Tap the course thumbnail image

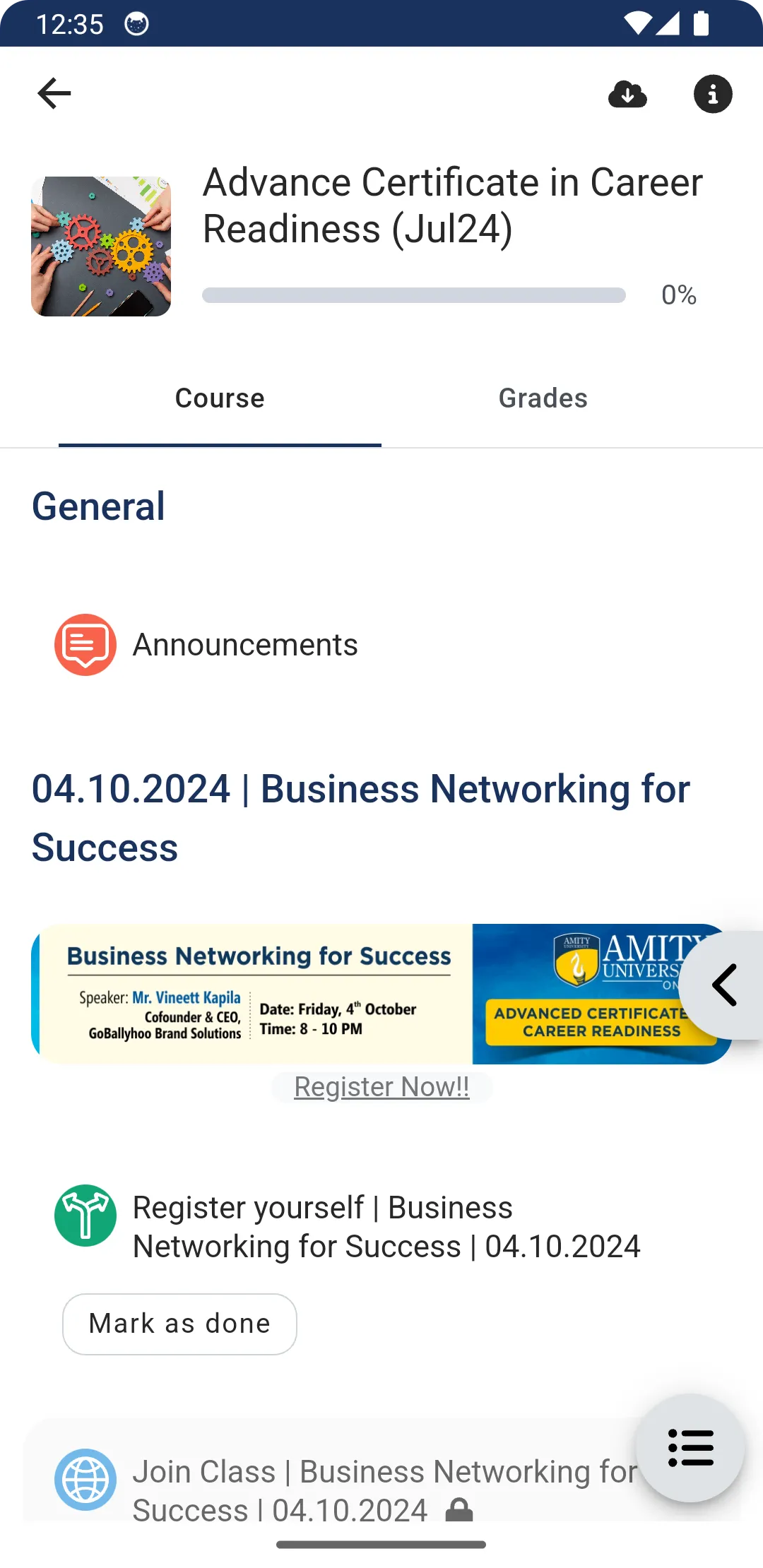[x=102, y=244]
